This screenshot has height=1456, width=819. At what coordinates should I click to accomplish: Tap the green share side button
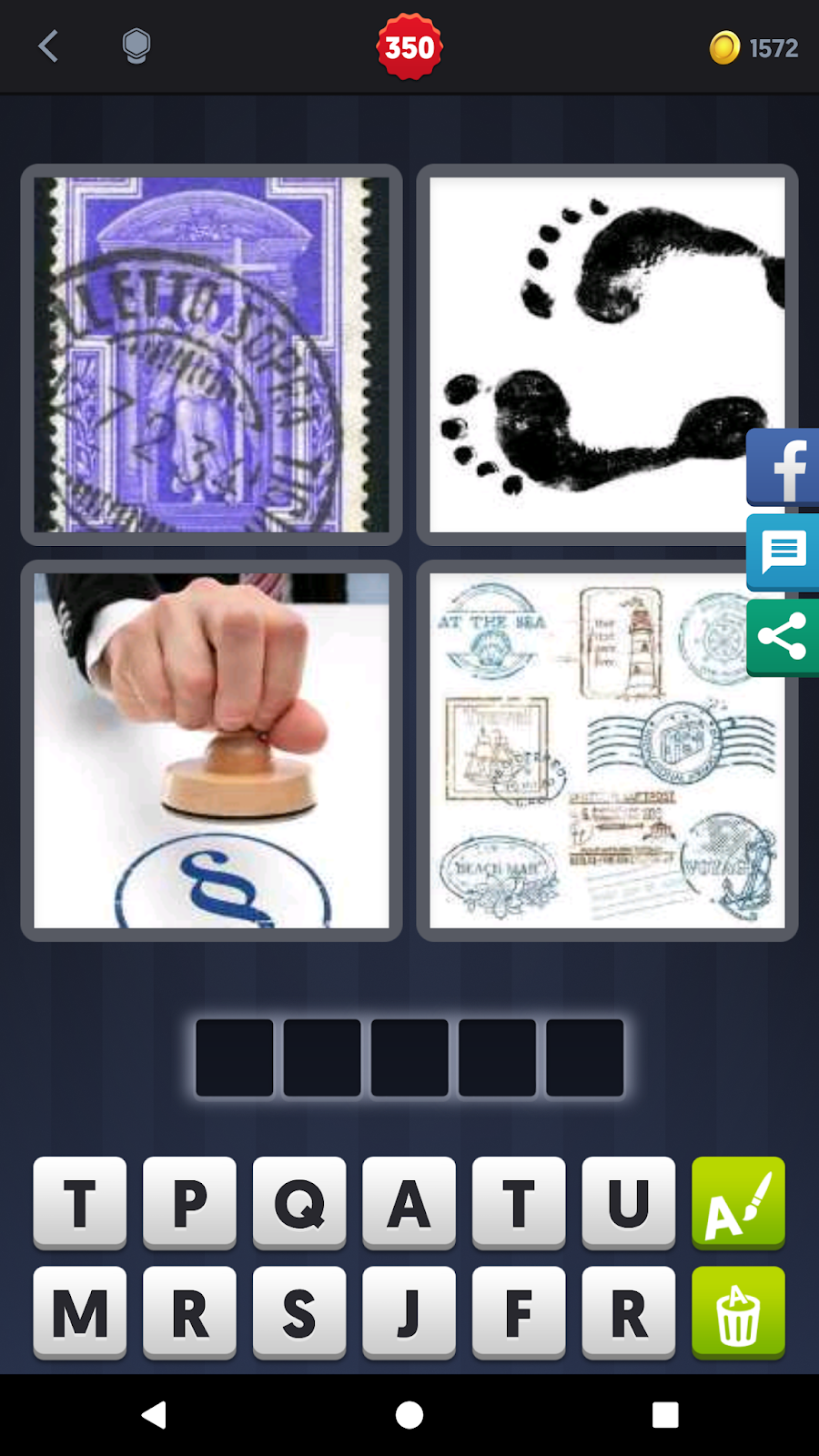click(x=784, y=637)
